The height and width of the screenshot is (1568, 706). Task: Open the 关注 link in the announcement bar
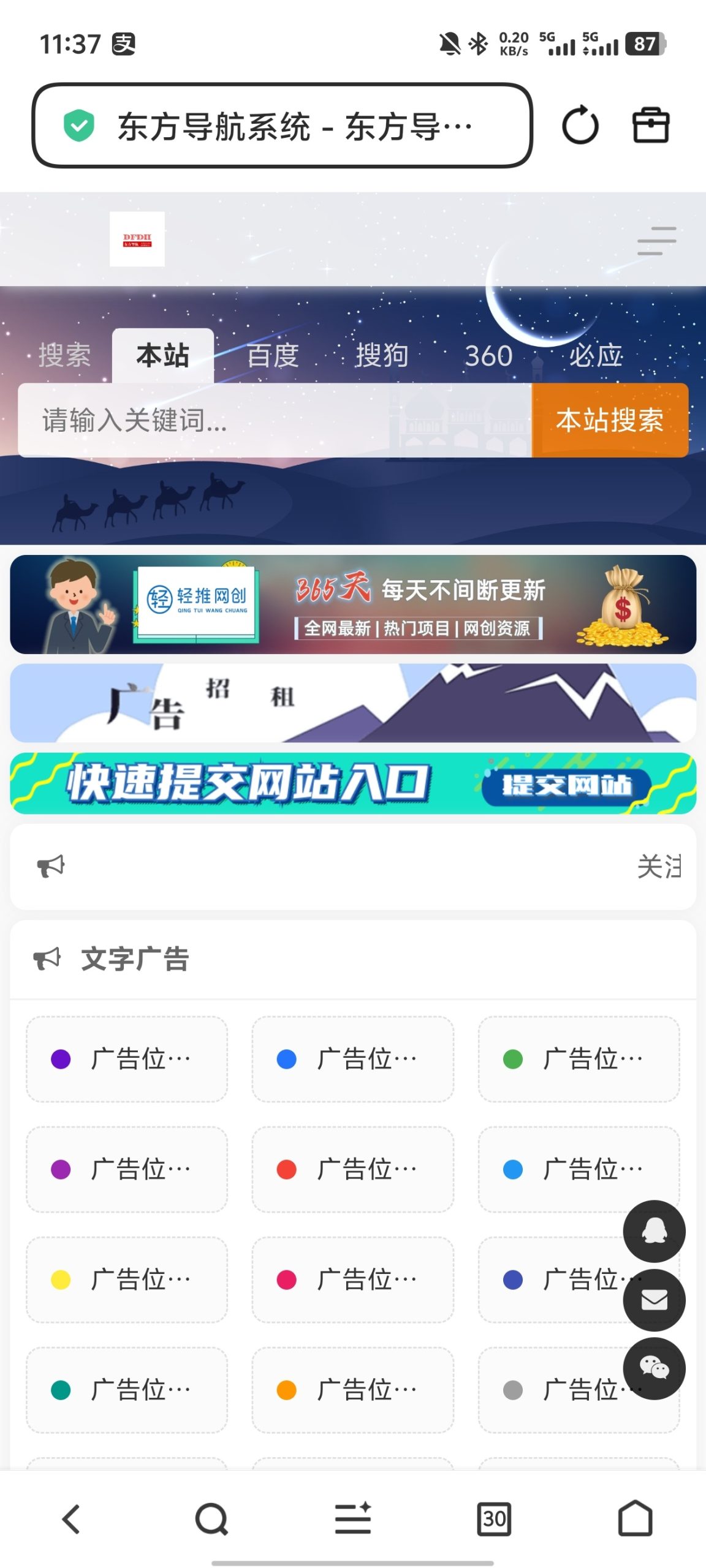[x=661, y=867]
